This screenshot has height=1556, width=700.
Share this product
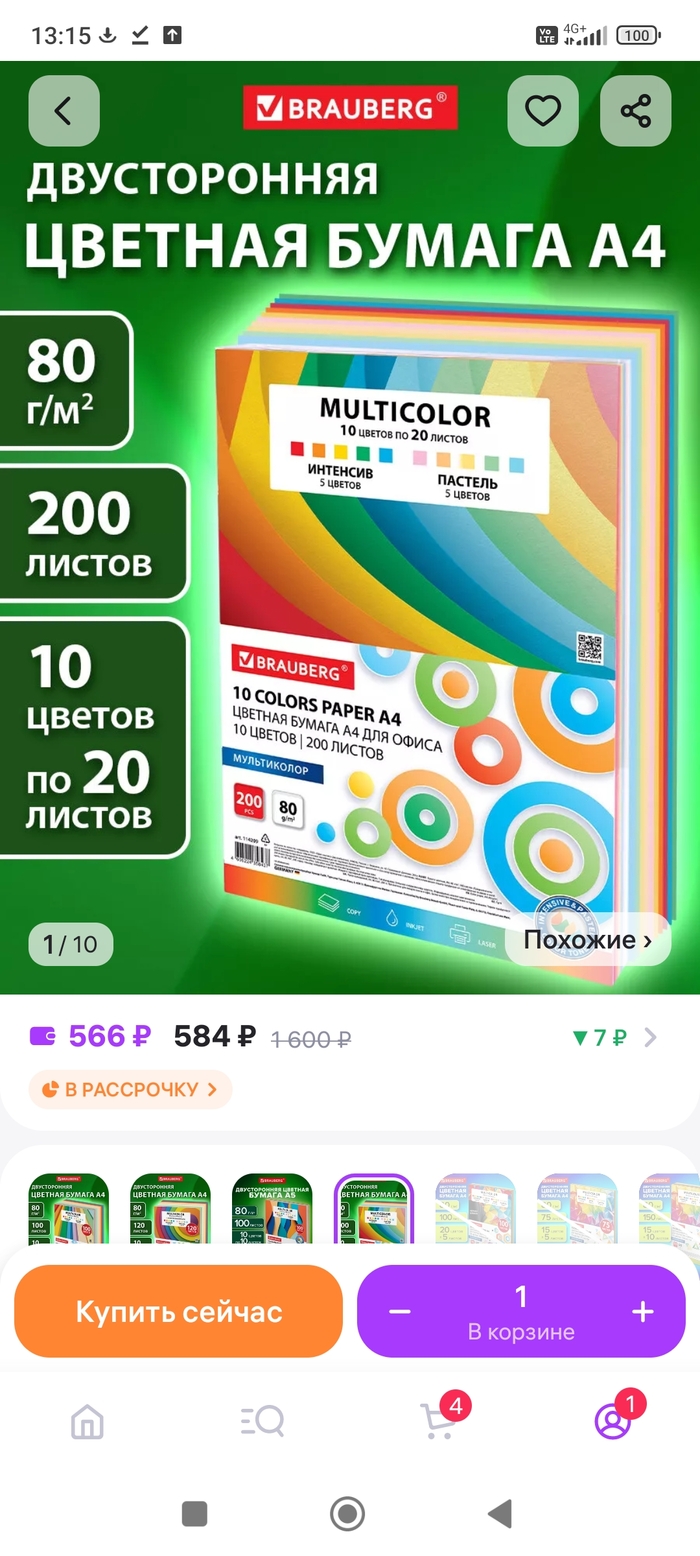pyautogui.click(x=635, y=111)
